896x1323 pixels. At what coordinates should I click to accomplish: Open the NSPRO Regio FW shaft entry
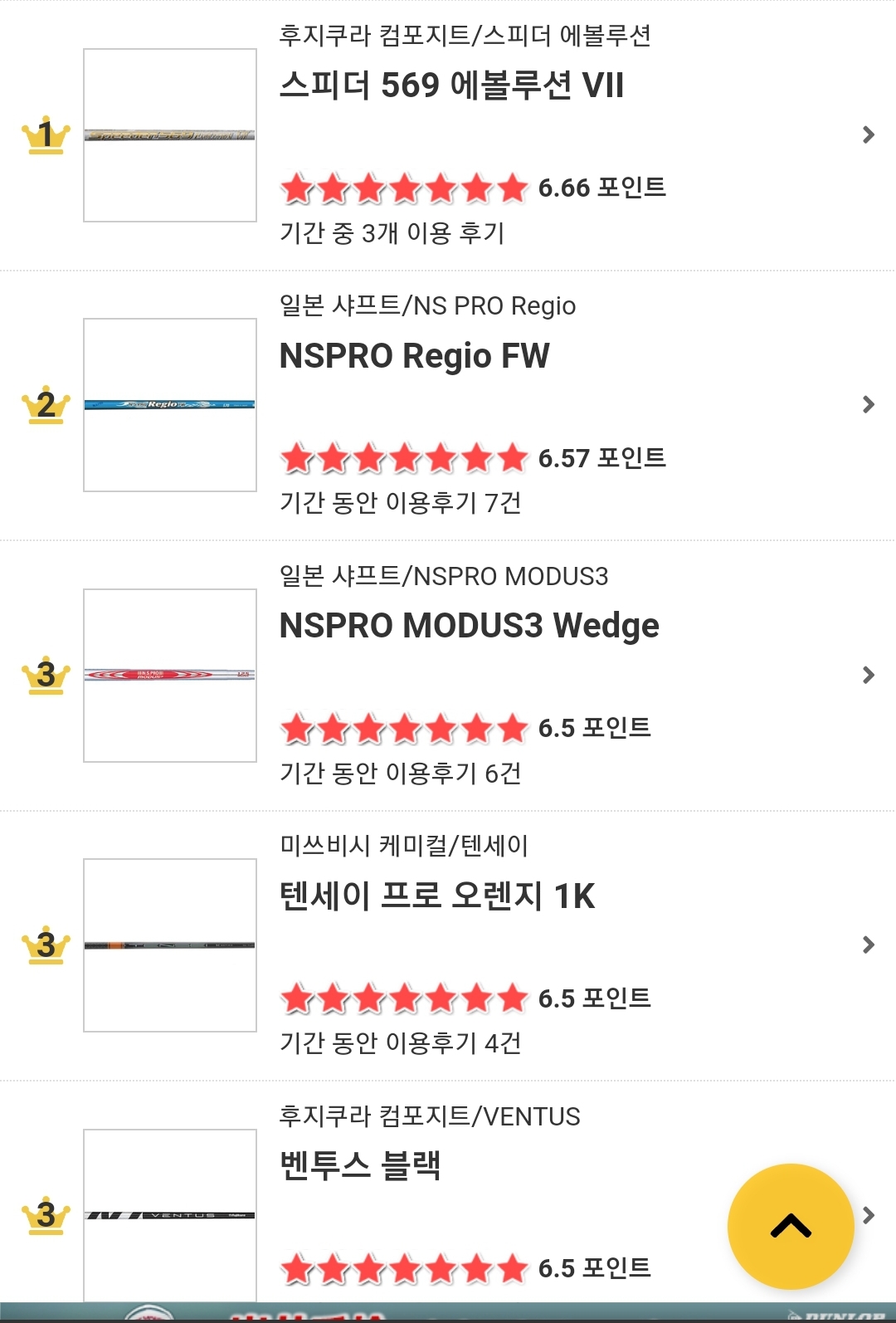tap(415, 356)
